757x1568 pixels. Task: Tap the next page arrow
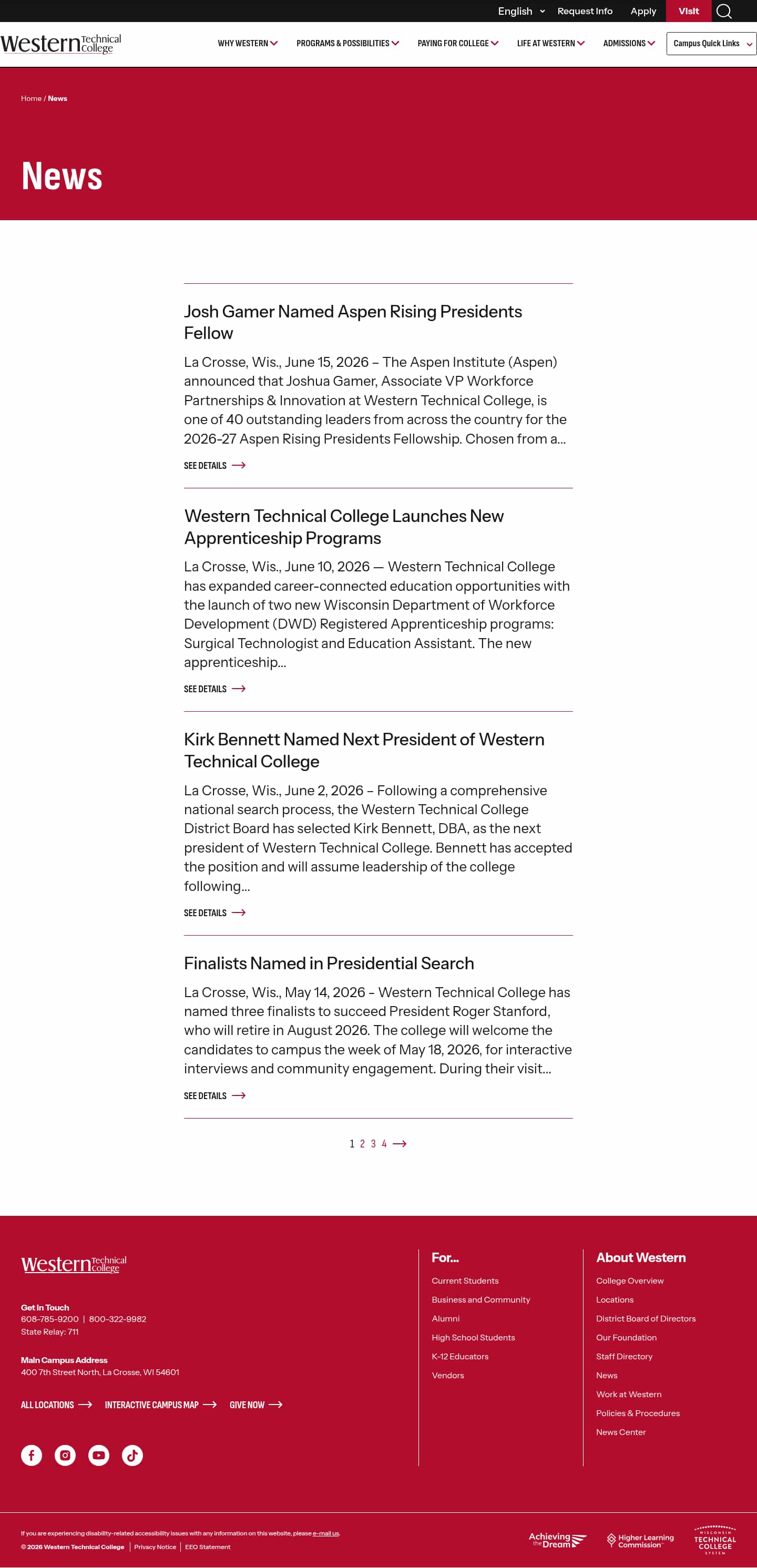pos(399,1143)
